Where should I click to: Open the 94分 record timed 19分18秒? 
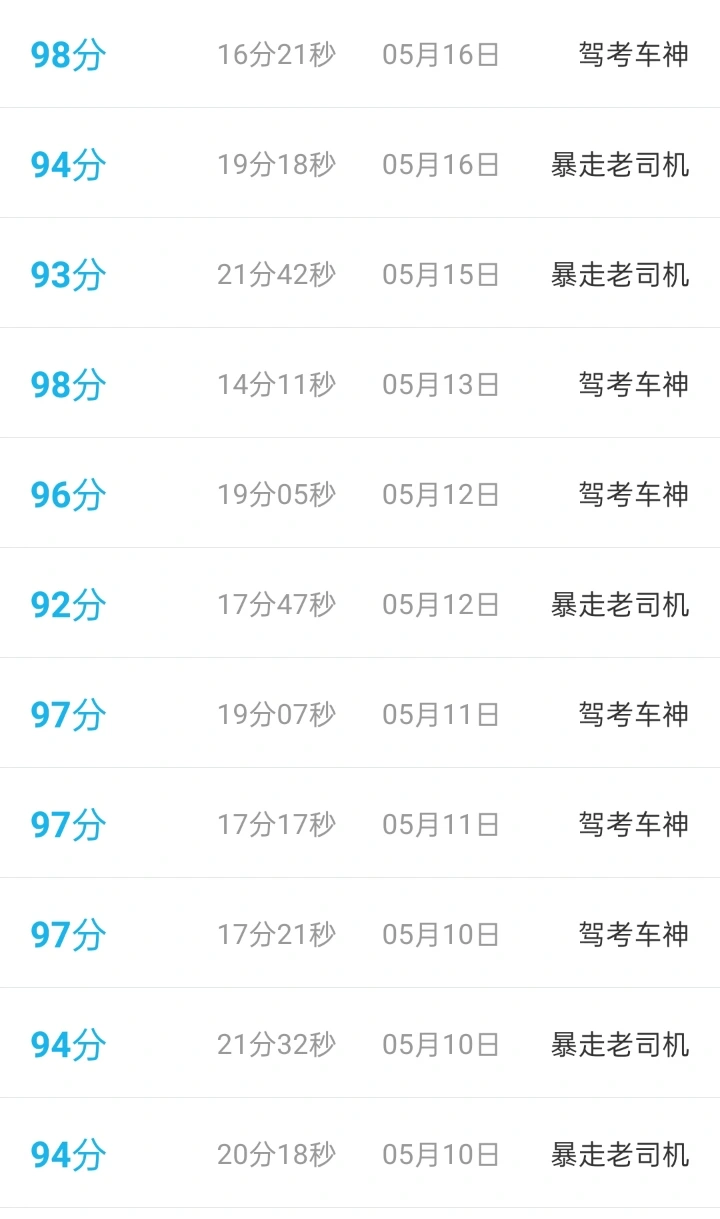pos(360,163)
